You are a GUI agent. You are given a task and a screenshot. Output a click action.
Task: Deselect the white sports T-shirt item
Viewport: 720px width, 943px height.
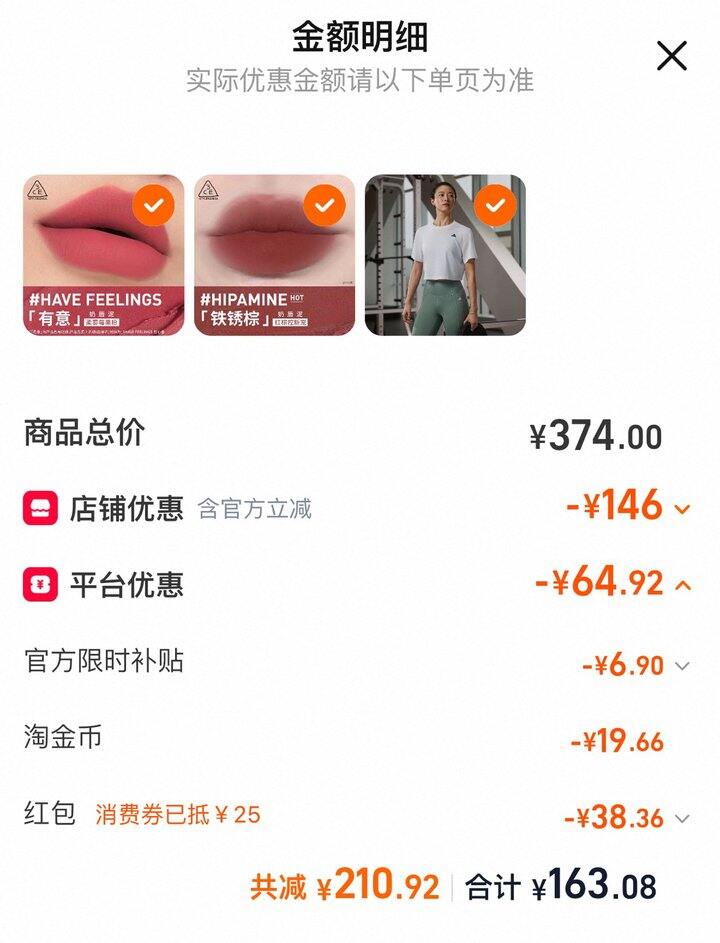tap(494, 206)
